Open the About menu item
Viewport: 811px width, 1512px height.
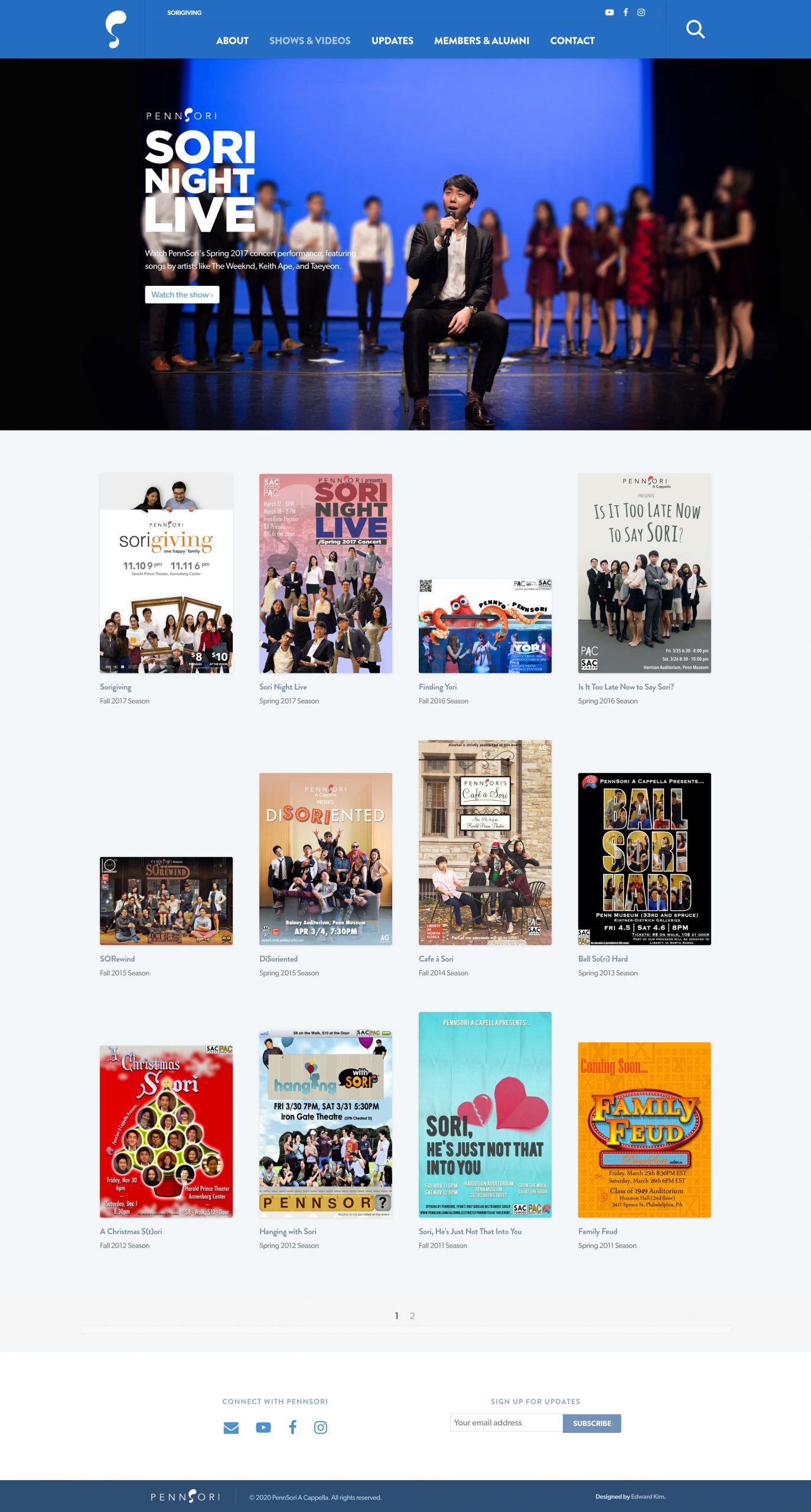click(x=232, y=41)
